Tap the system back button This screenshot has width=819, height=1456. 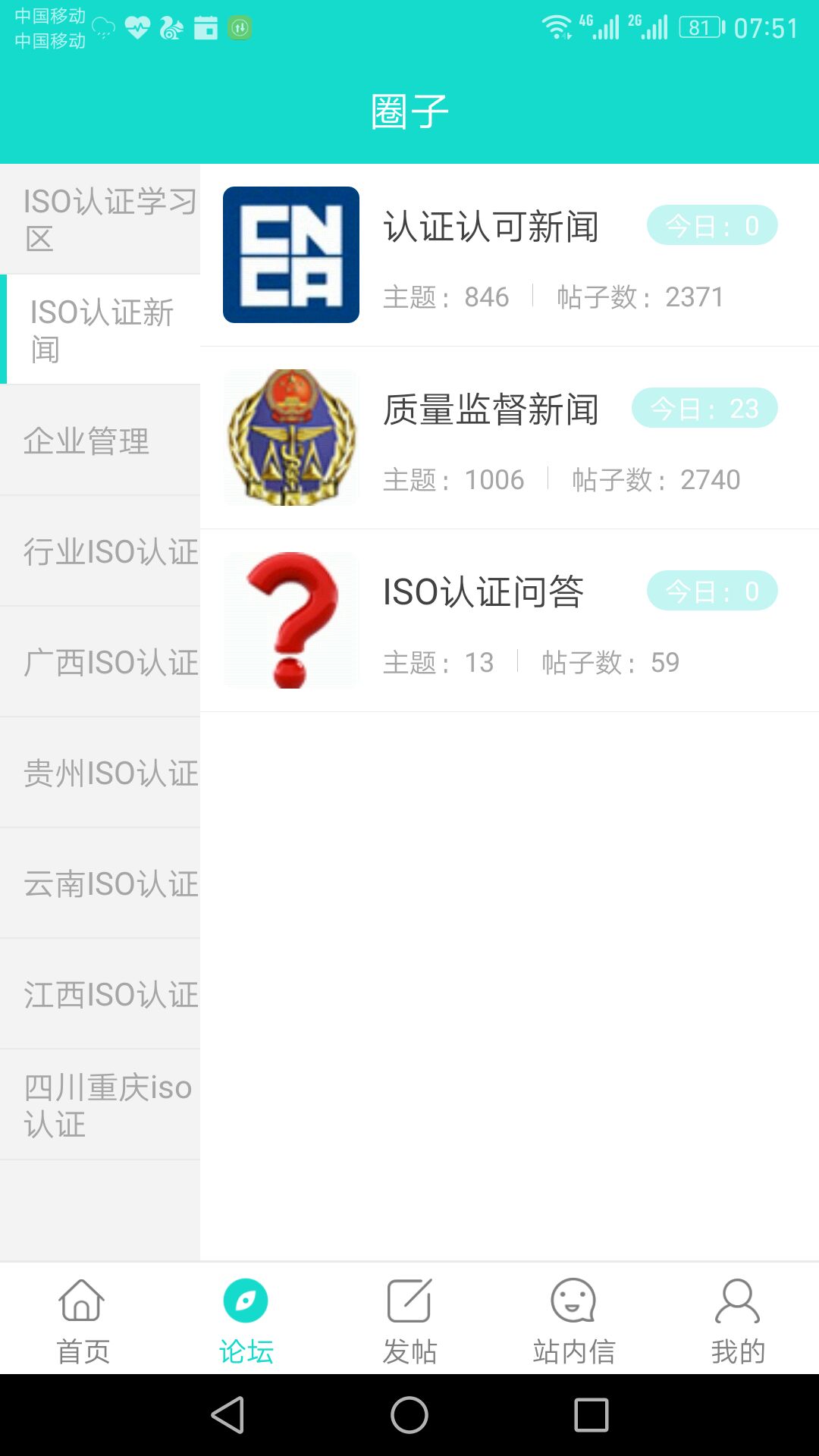[227, 1415]
